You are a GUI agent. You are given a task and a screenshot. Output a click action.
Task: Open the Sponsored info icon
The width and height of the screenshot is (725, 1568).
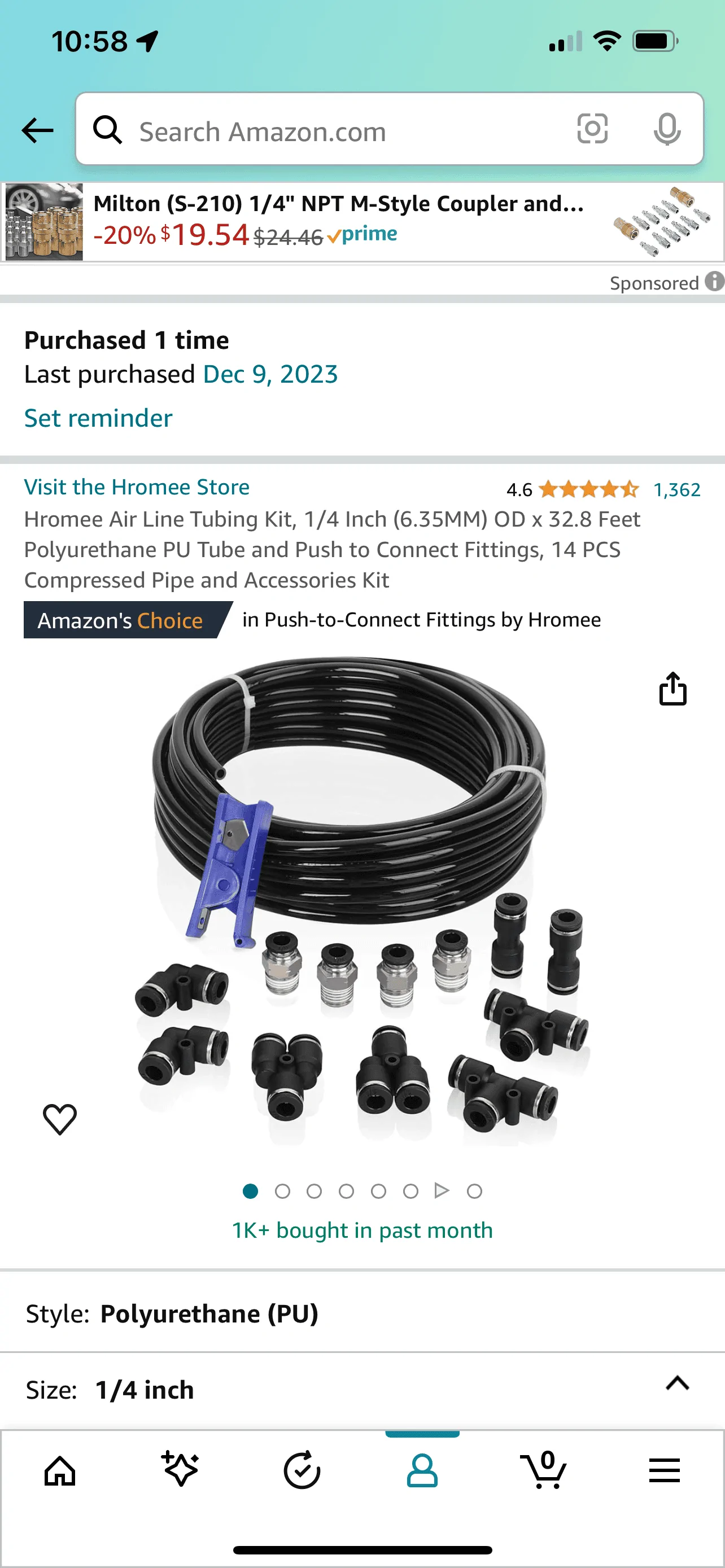point(715,282)
